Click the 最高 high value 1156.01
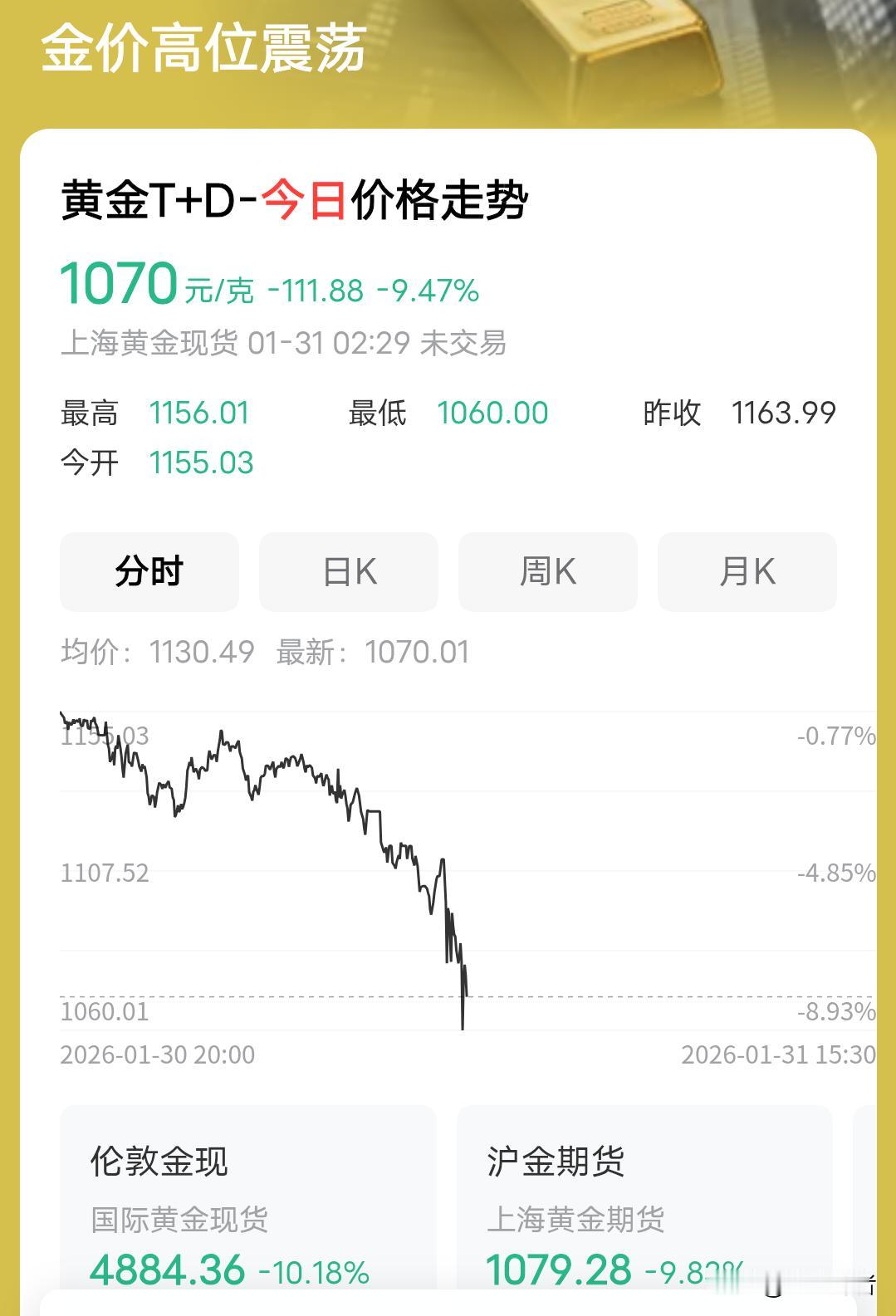Image resolution: width=896 pixels, height=1316 pixels. pyautogui.click(x=201, y=413)
